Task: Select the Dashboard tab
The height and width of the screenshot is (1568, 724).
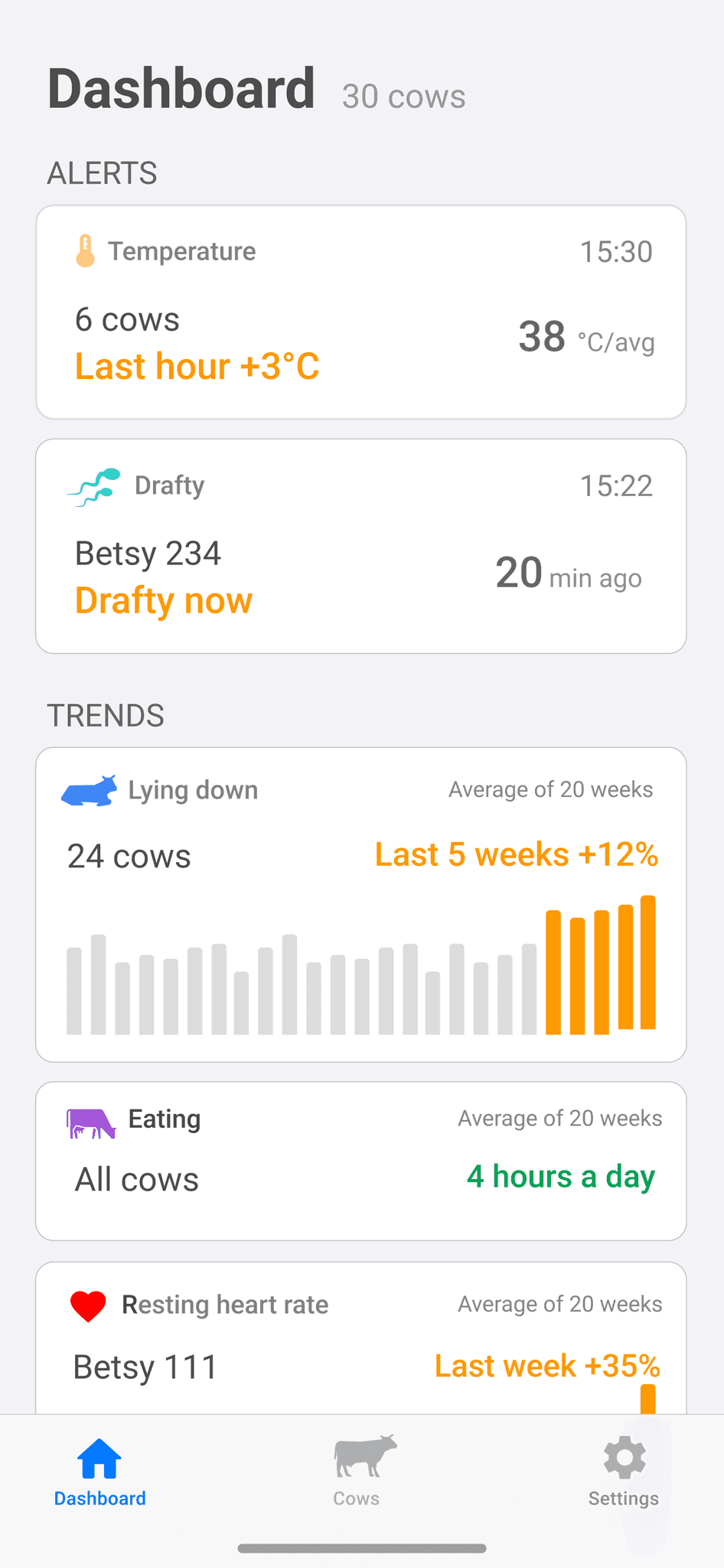Action: (99, 1471)
